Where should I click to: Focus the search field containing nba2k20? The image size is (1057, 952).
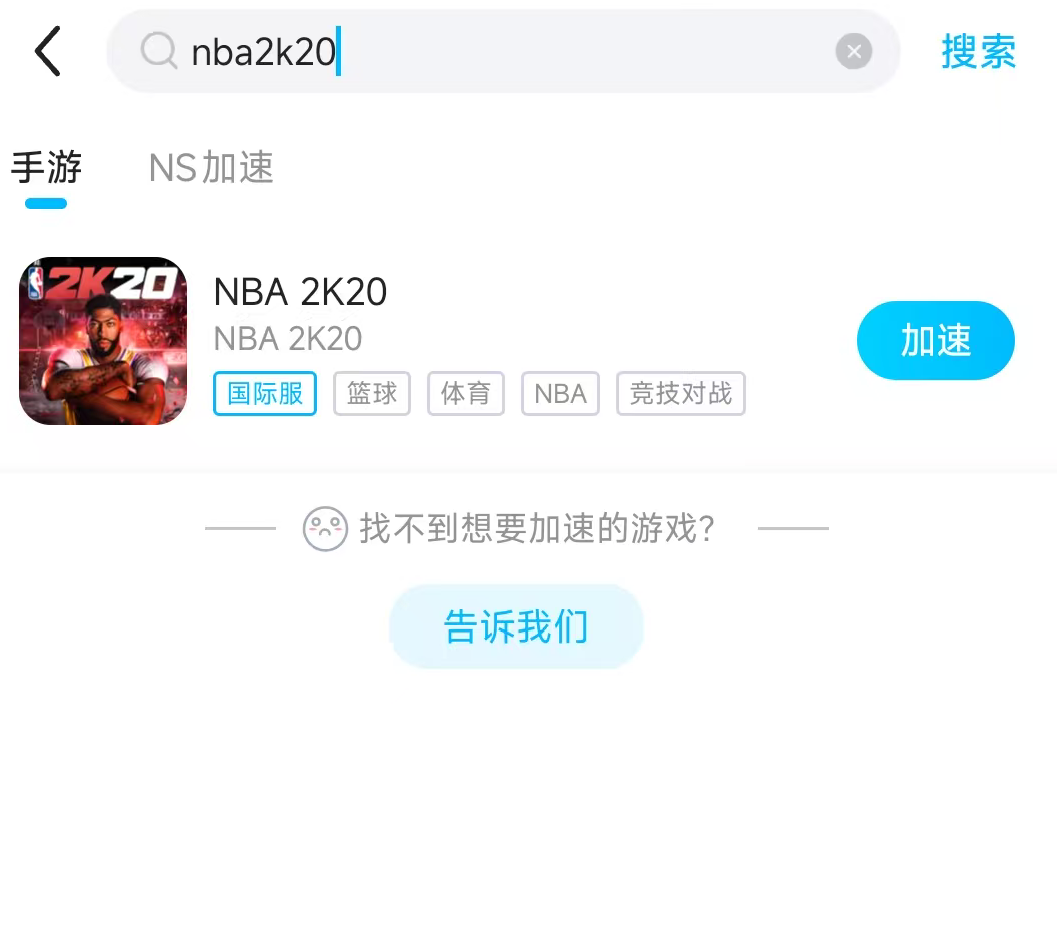(500, 51)
